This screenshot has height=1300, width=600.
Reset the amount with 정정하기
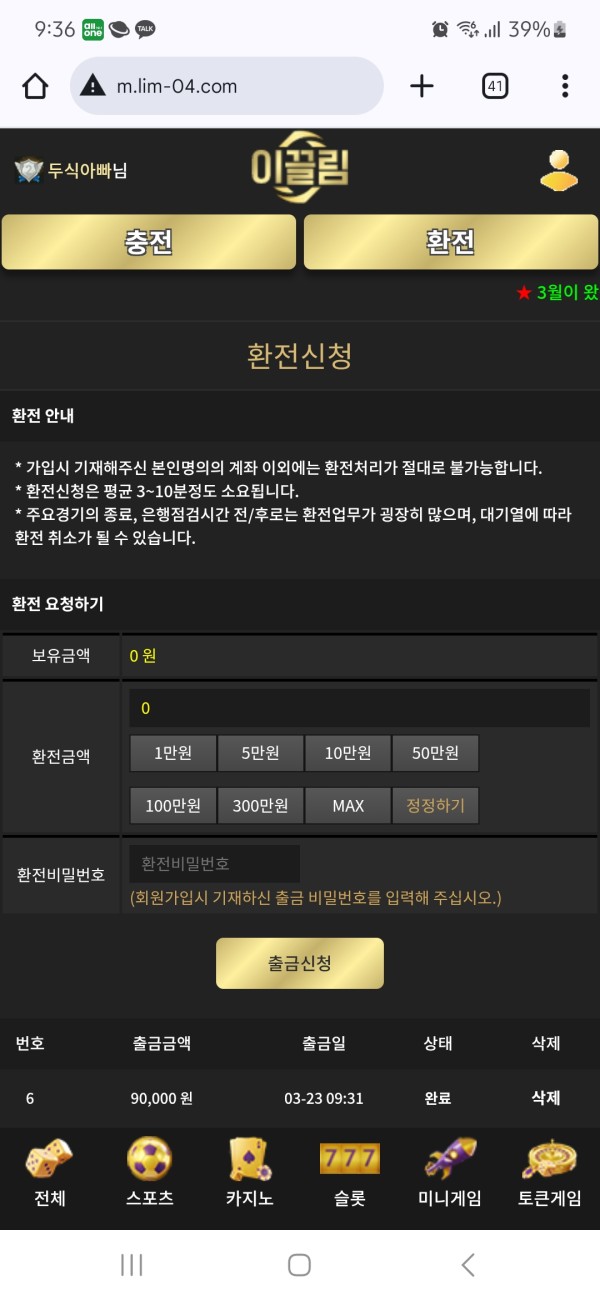tap(435, 805)
